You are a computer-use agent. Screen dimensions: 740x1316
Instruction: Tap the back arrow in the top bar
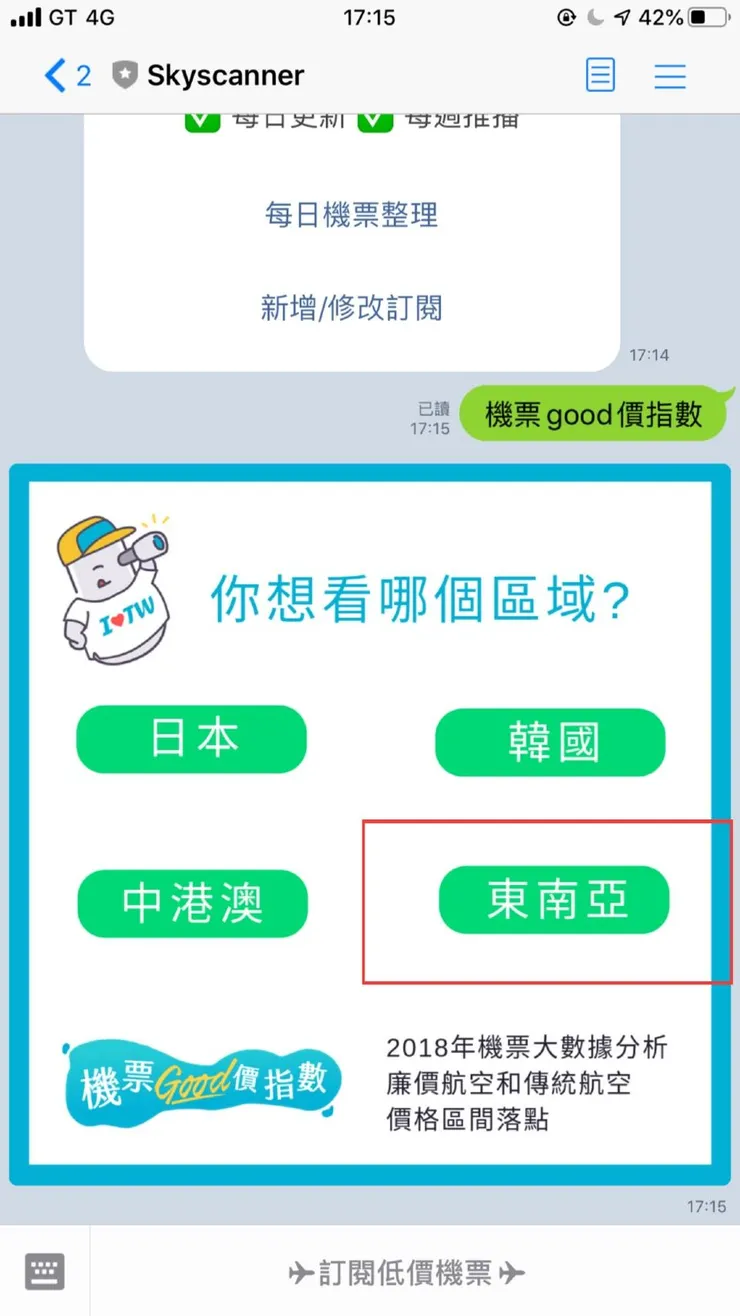[55, 75]
